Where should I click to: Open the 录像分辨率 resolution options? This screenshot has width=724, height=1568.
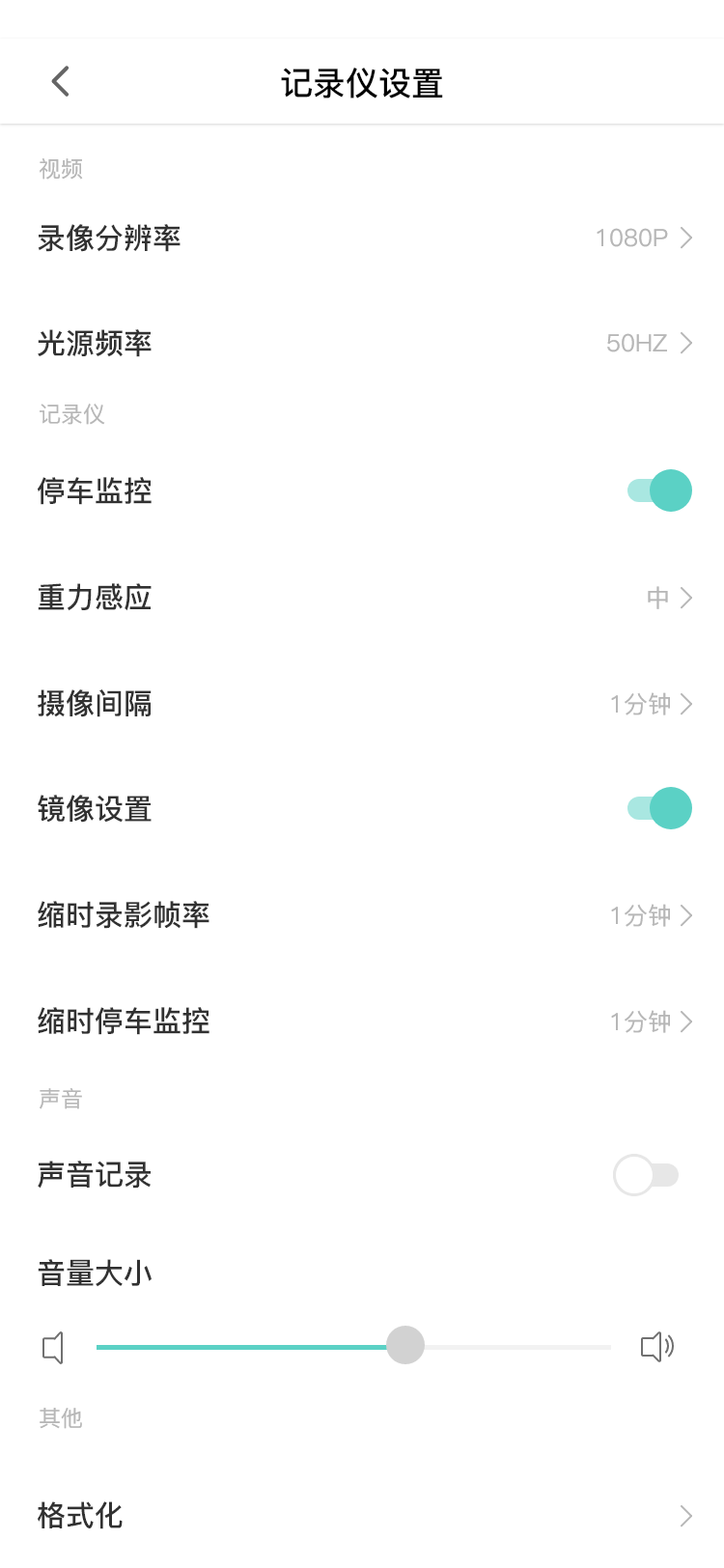coord(362,238)
